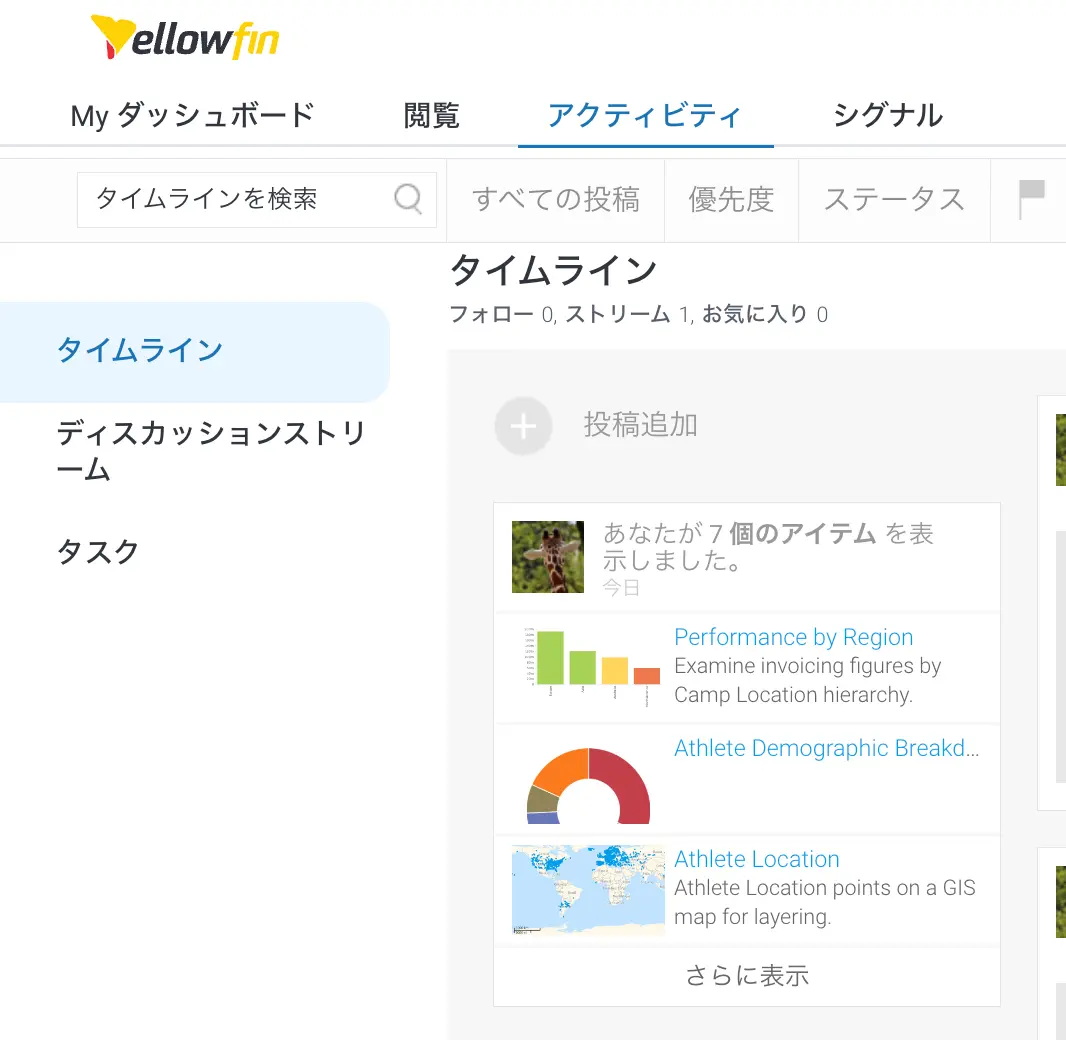Filter by すべての投稿
The height and width of the screenshot is (1040, 1066).
555,199
